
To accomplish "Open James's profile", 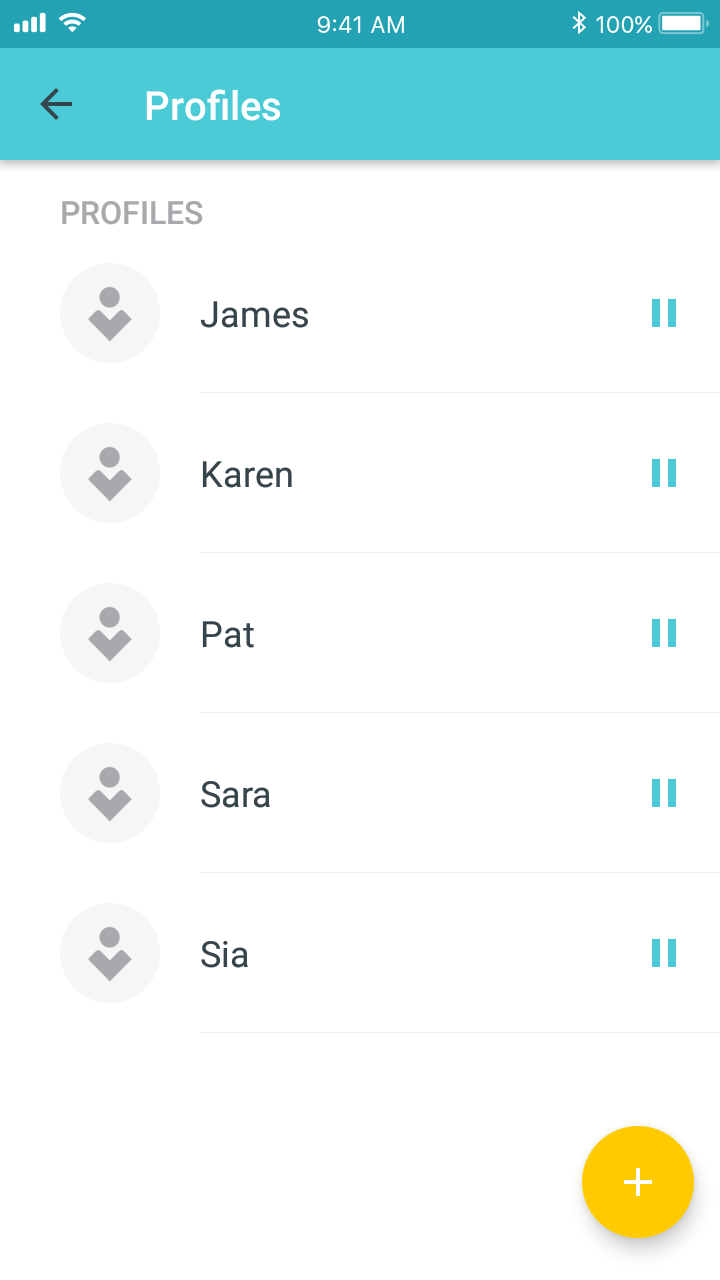I will coord(360,313).
